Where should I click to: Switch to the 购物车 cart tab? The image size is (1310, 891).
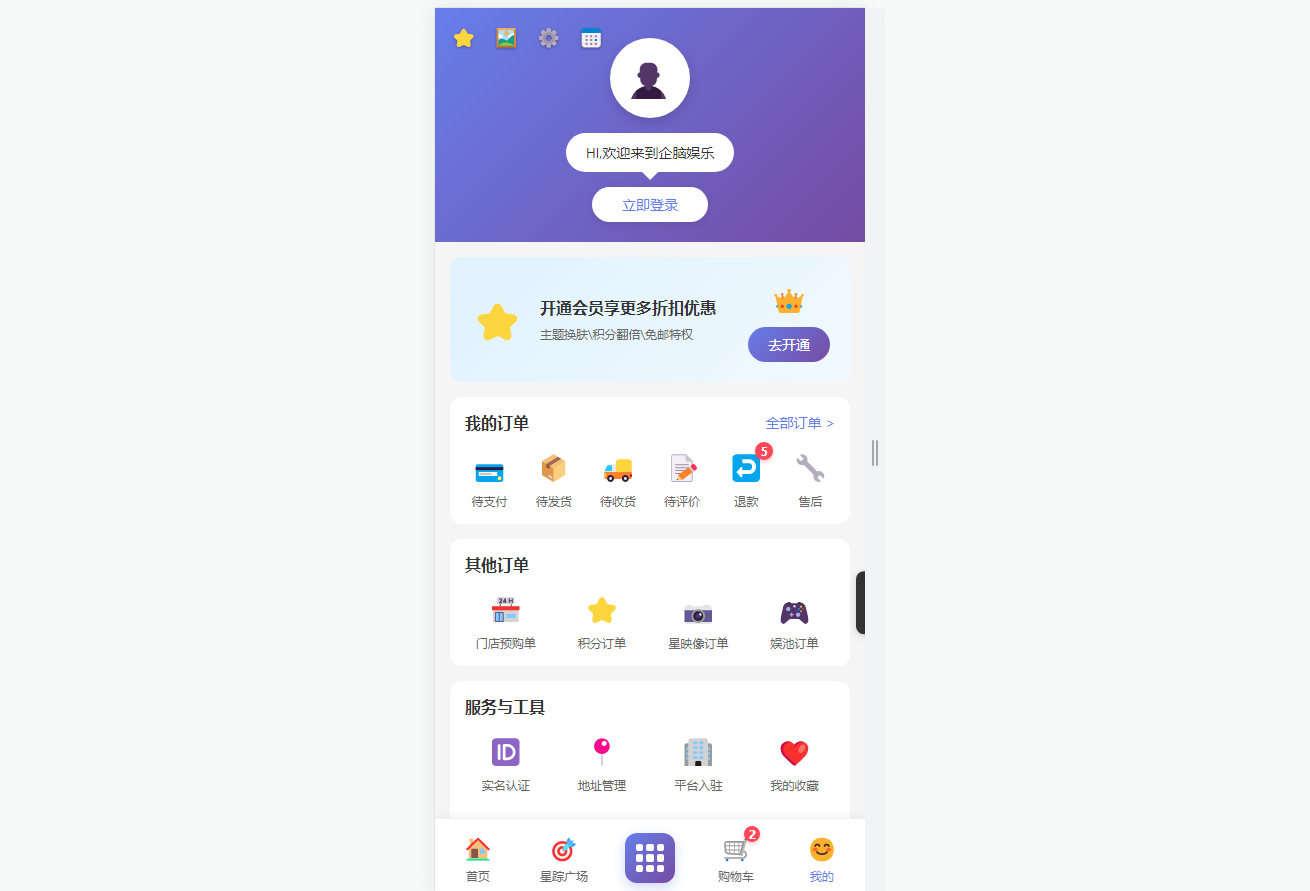click(736, 860)
